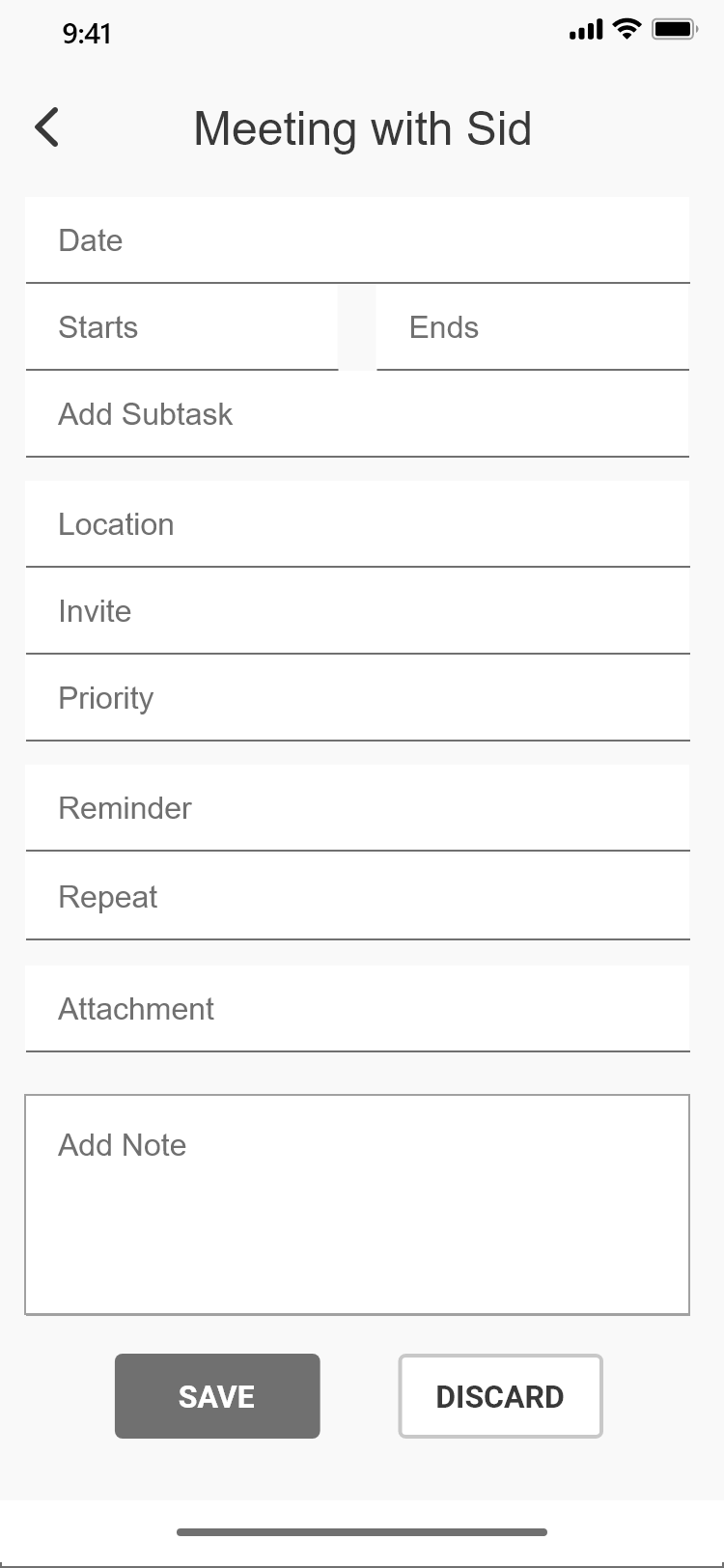Screen dimensions: 724x1568
Task: Save the meeting
Action: [217, 1396]
